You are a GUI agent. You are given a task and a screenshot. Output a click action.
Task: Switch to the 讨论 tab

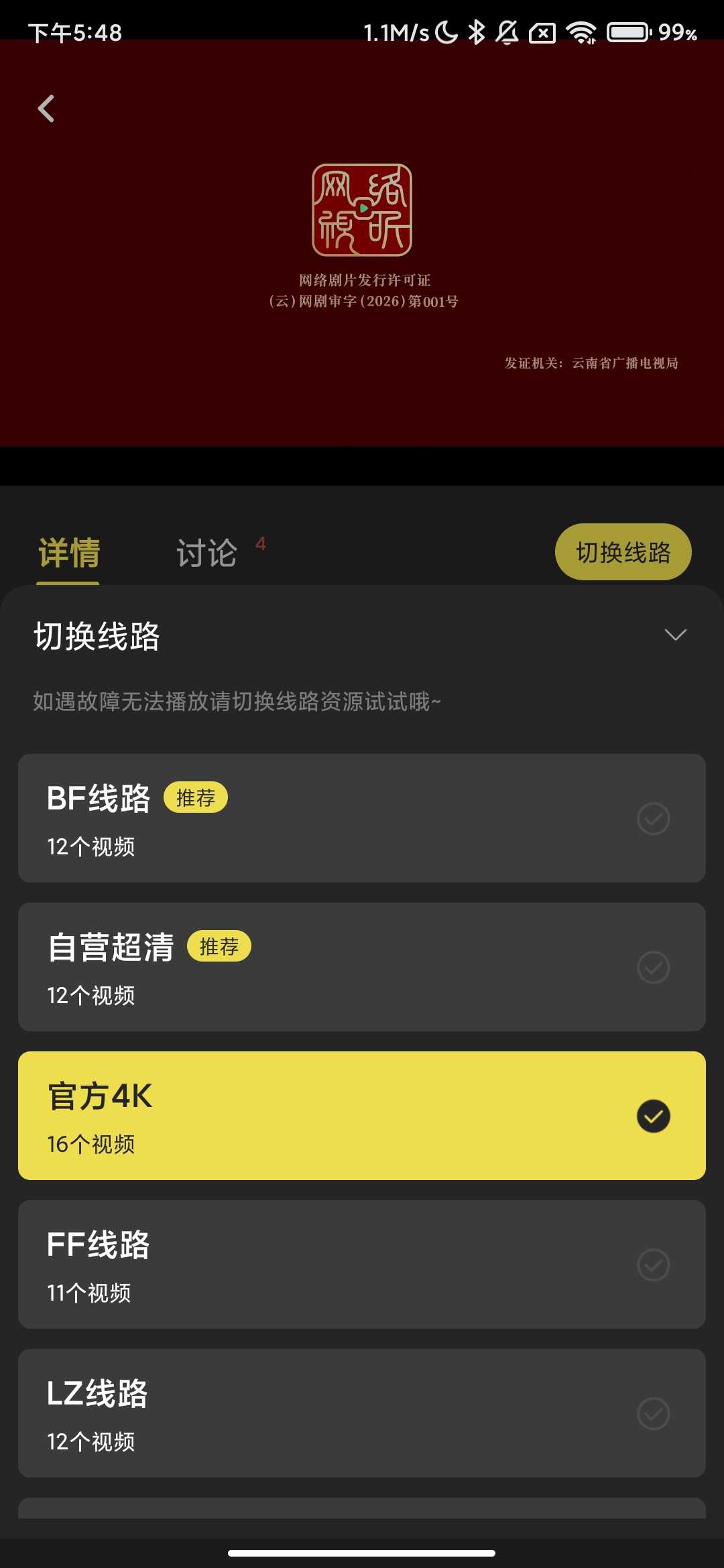tap(207, 551)
